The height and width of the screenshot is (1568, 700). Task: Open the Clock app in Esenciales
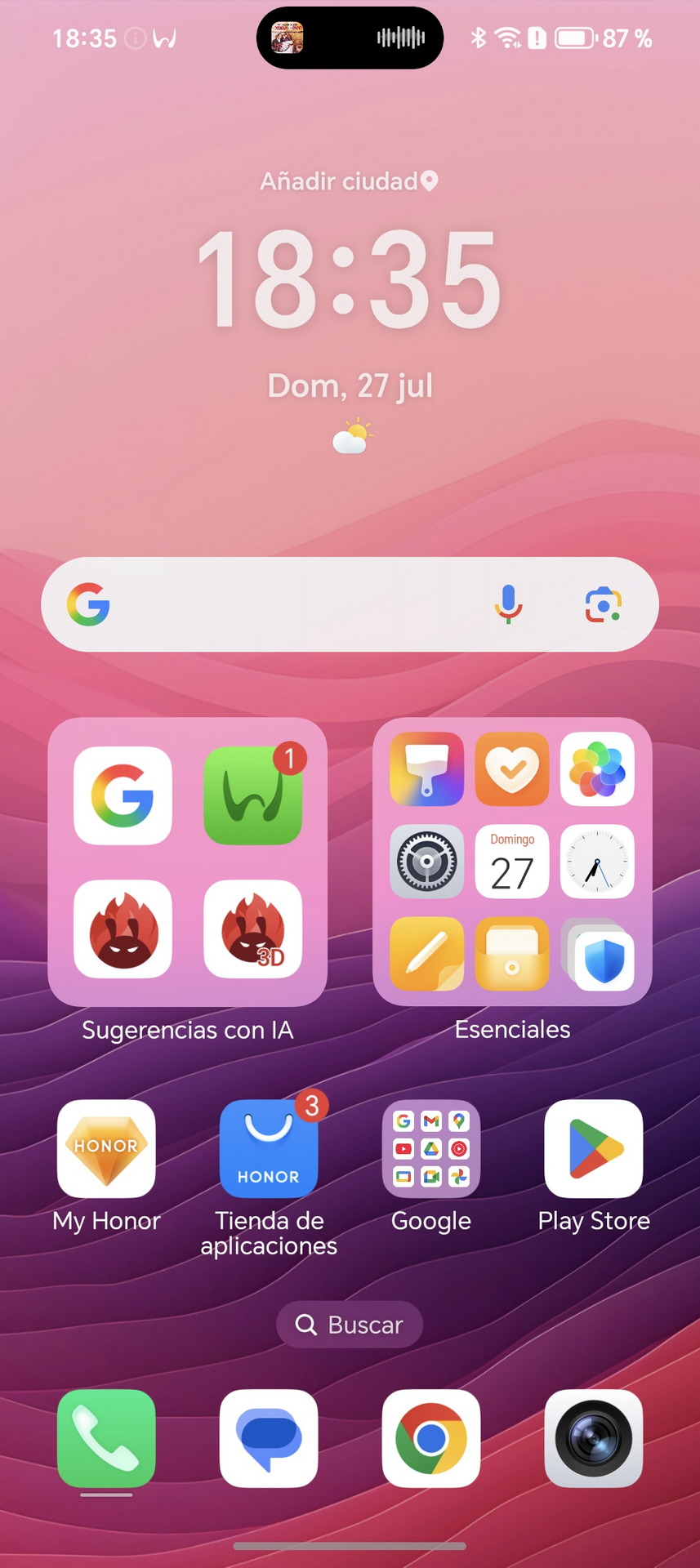tap(597, 862)
